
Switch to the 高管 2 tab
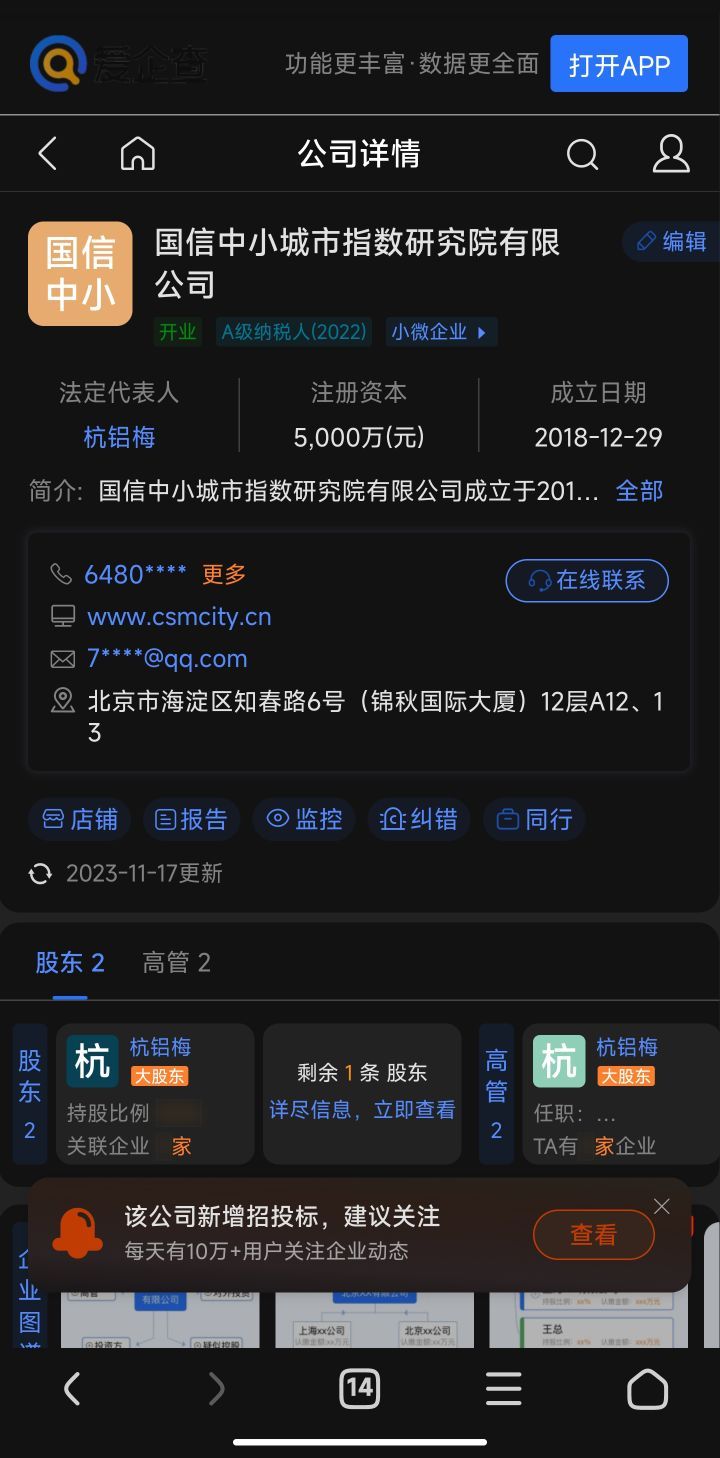[176, 963]
